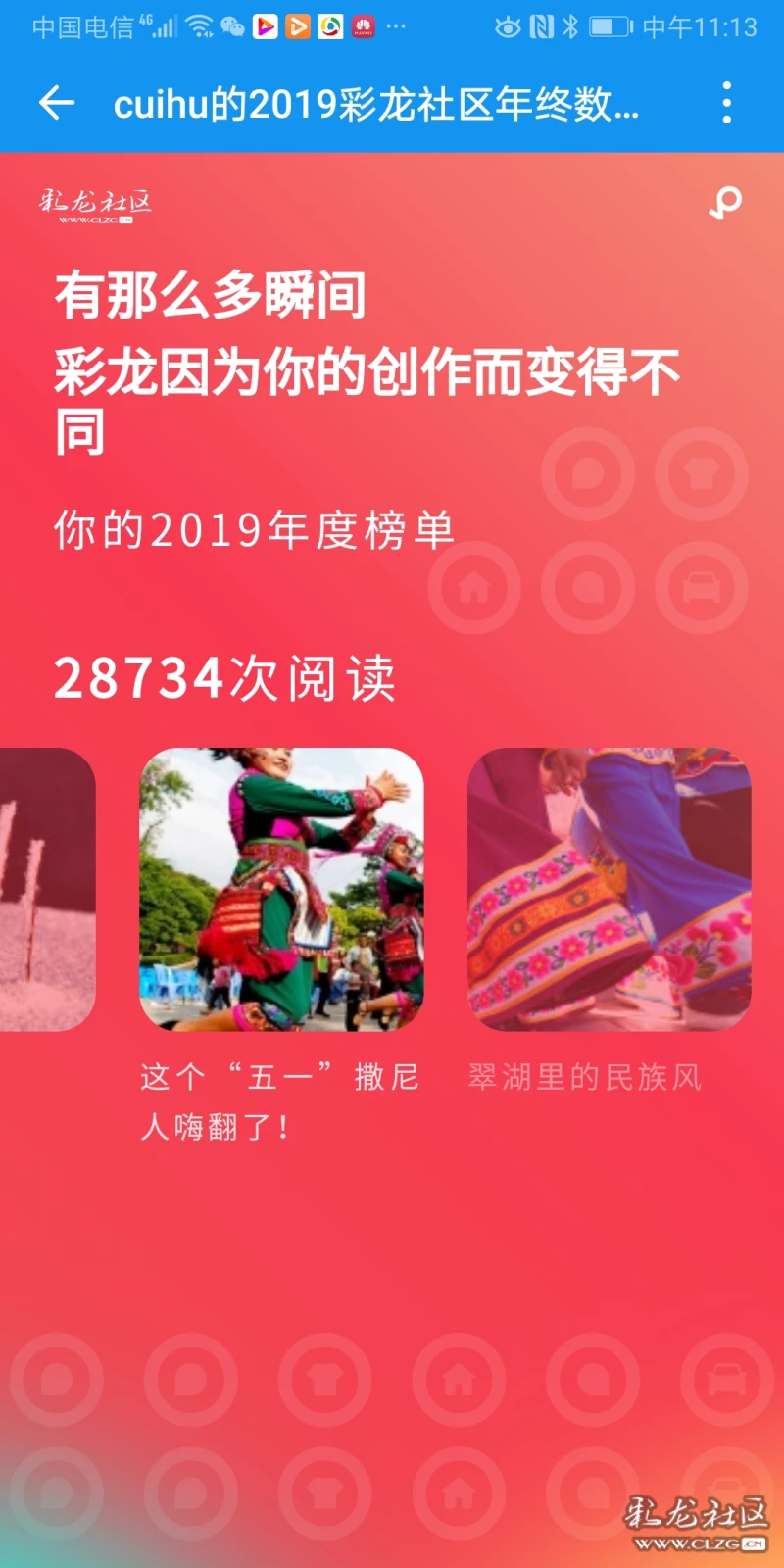
Task: Open the 翠湖里的民族风 photo card
Action: tap(610, 889)
